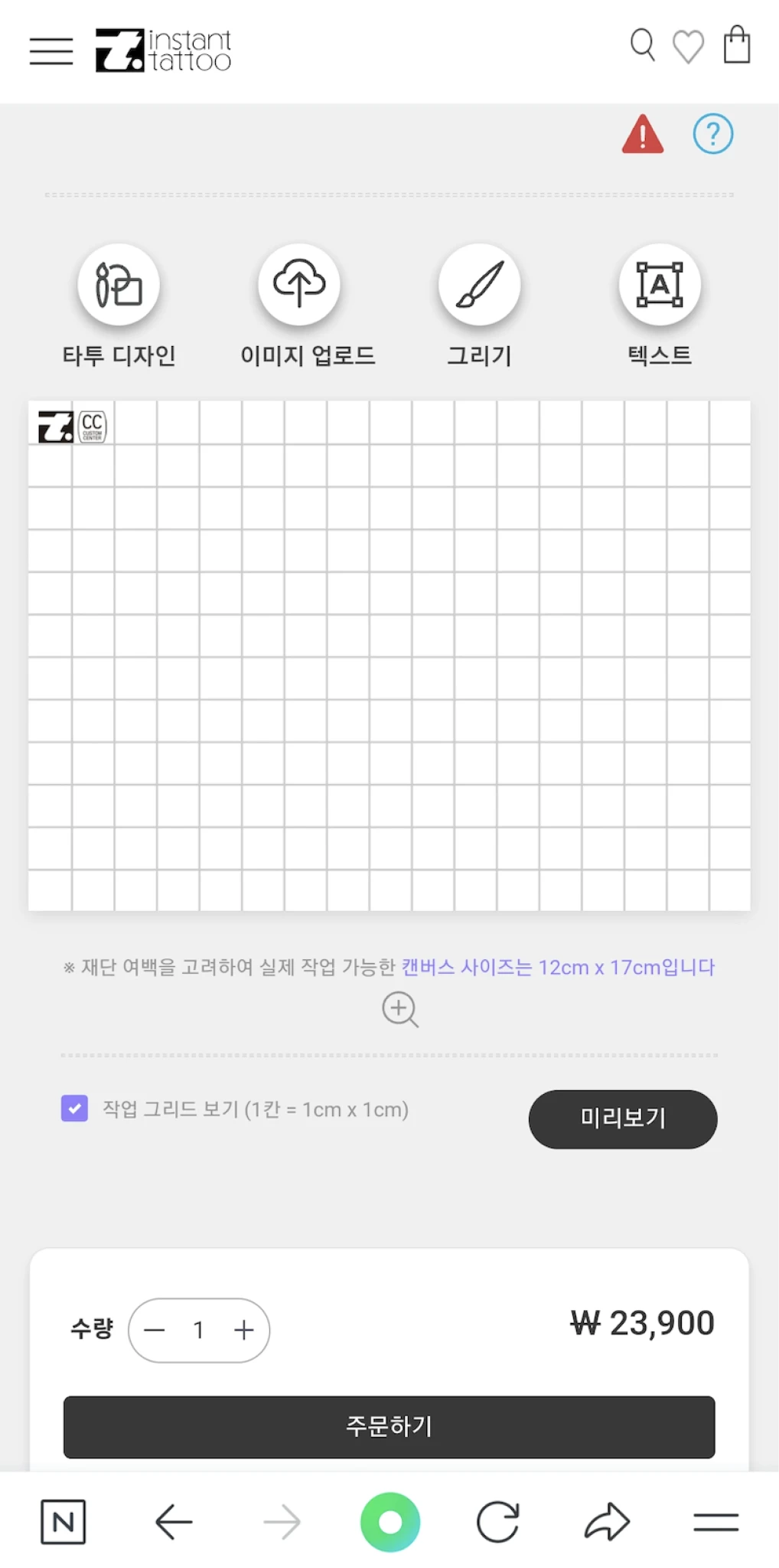Screen dimensions: 779x1568
Task: Place order with 주문하기 button
Action: pyautogui.click(x=389, y=1426)
